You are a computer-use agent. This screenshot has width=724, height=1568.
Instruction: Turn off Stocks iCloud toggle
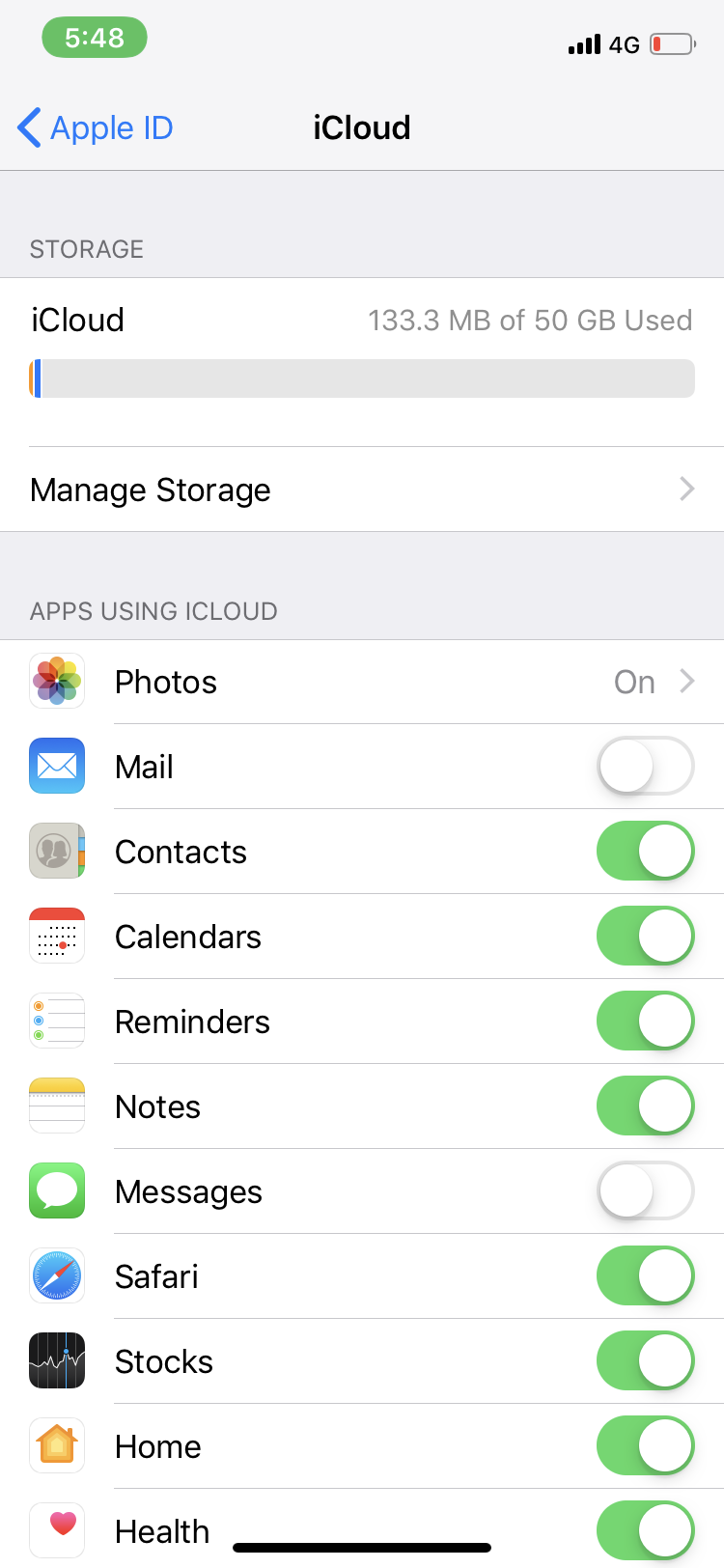pos(645,1361)
